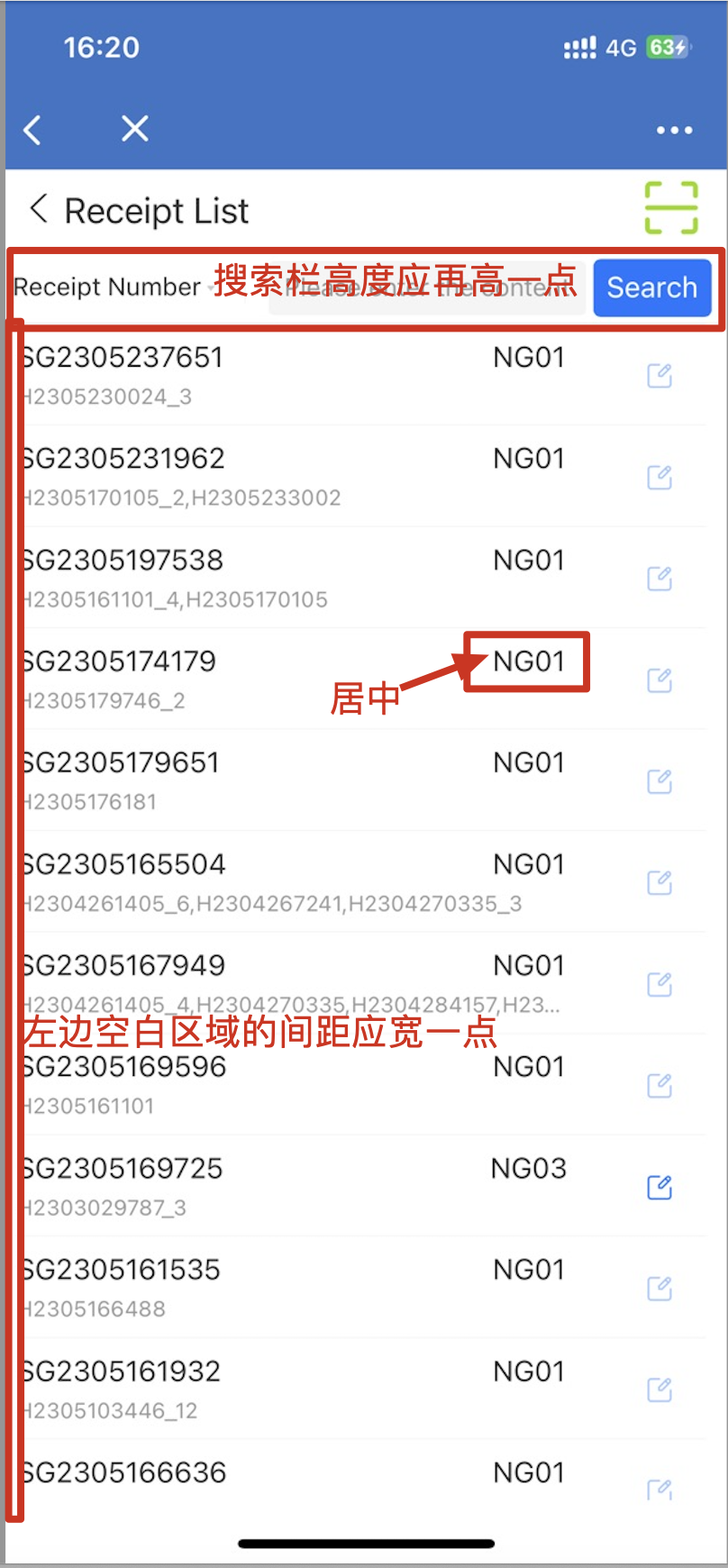Tap the blue Search button
The height and width of the screenshot is (1568, 728).
[651, 288]
